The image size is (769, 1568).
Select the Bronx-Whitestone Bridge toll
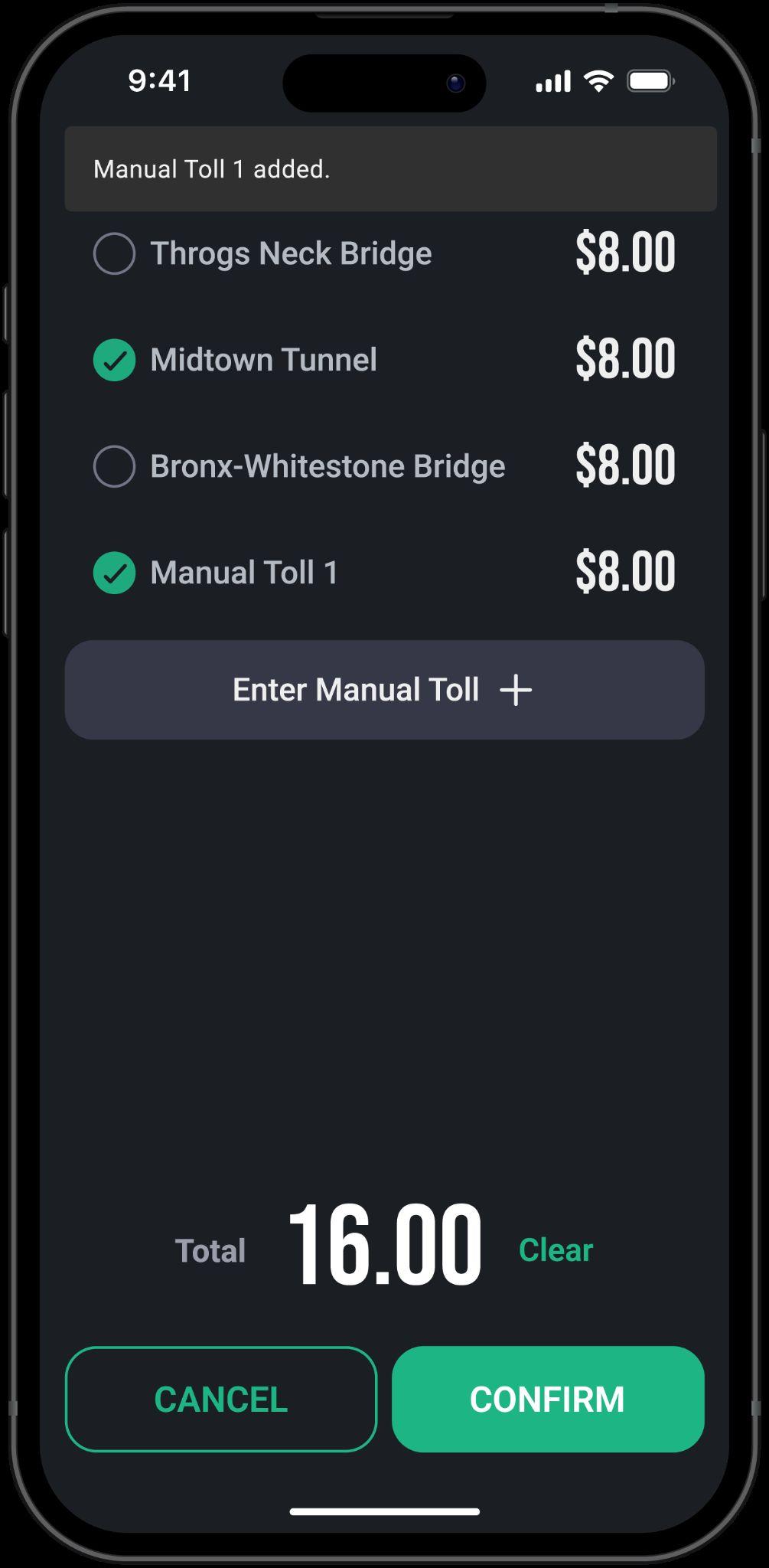point(115,466)
